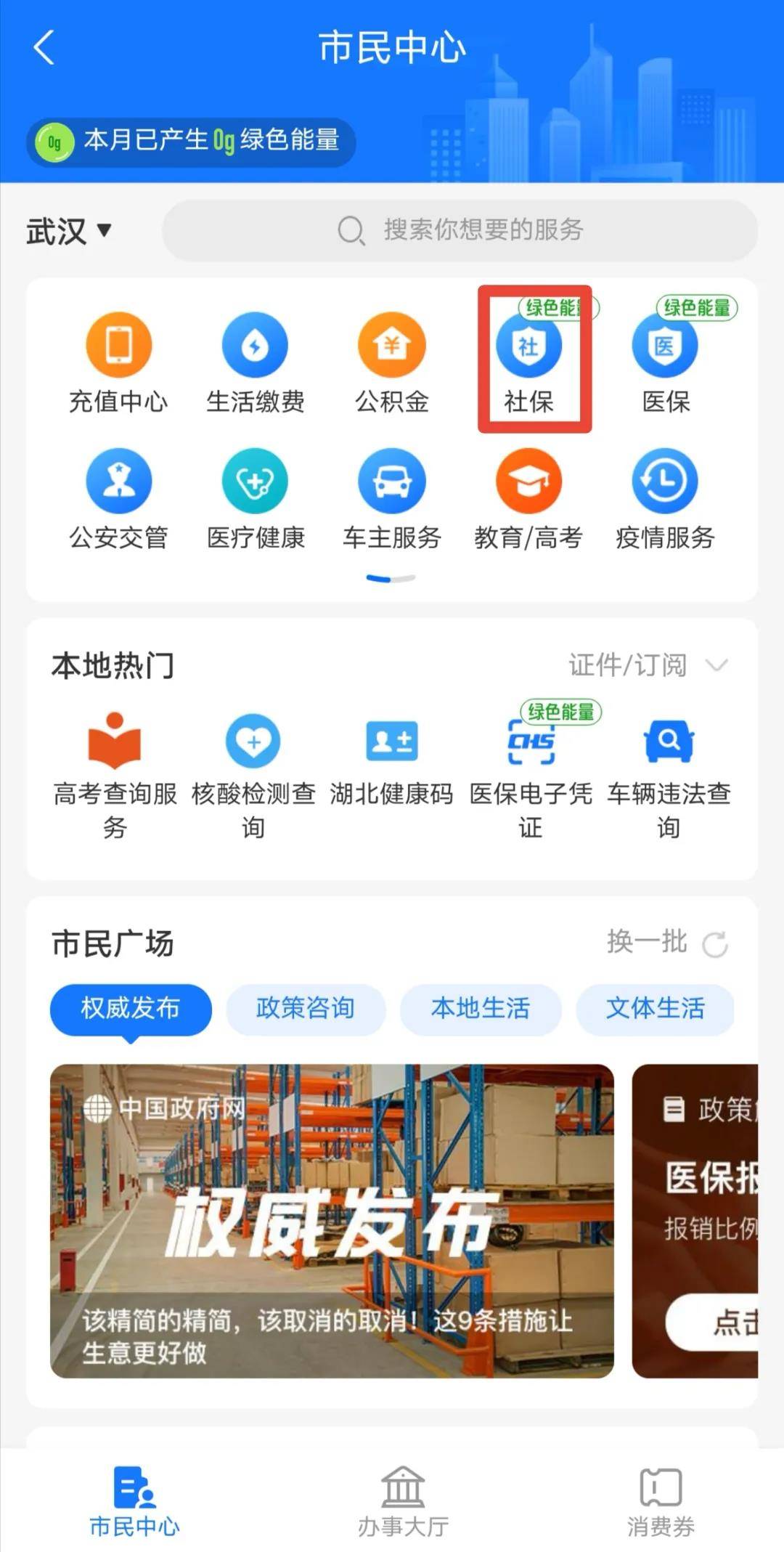Open the 武汉 city selector
784x1552 pixels.
point(69,230)
